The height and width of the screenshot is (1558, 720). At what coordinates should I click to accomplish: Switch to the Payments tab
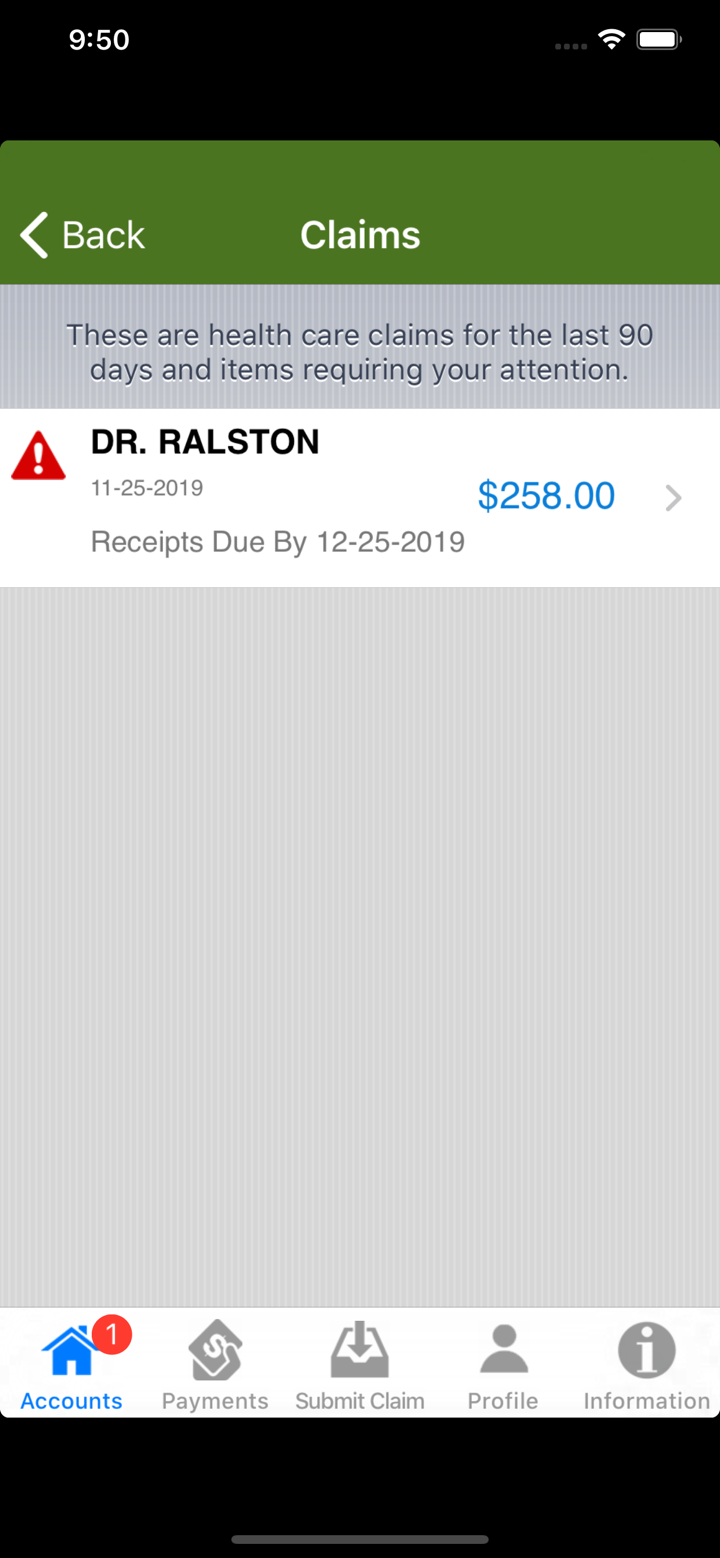(x=214, y=1365)
